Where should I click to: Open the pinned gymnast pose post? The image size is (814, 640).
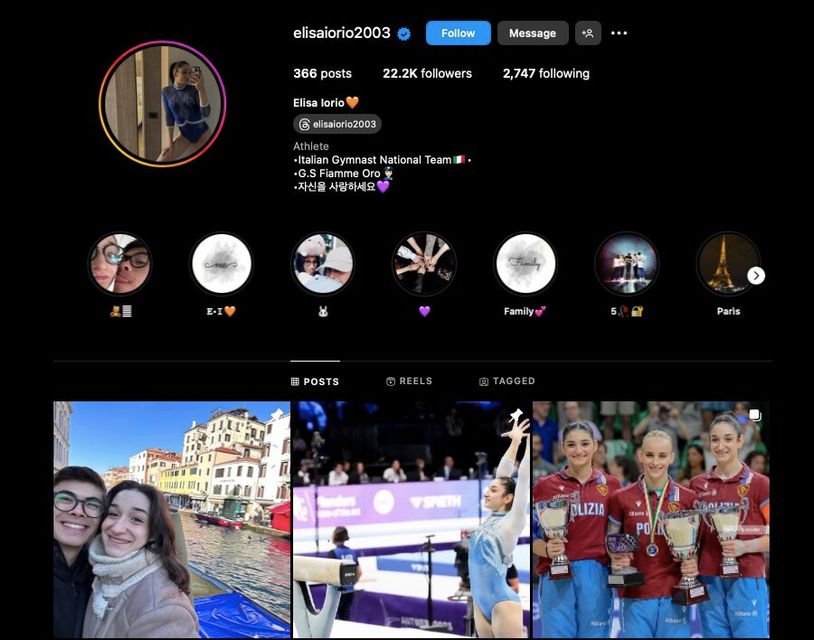[x=411, y=519]
